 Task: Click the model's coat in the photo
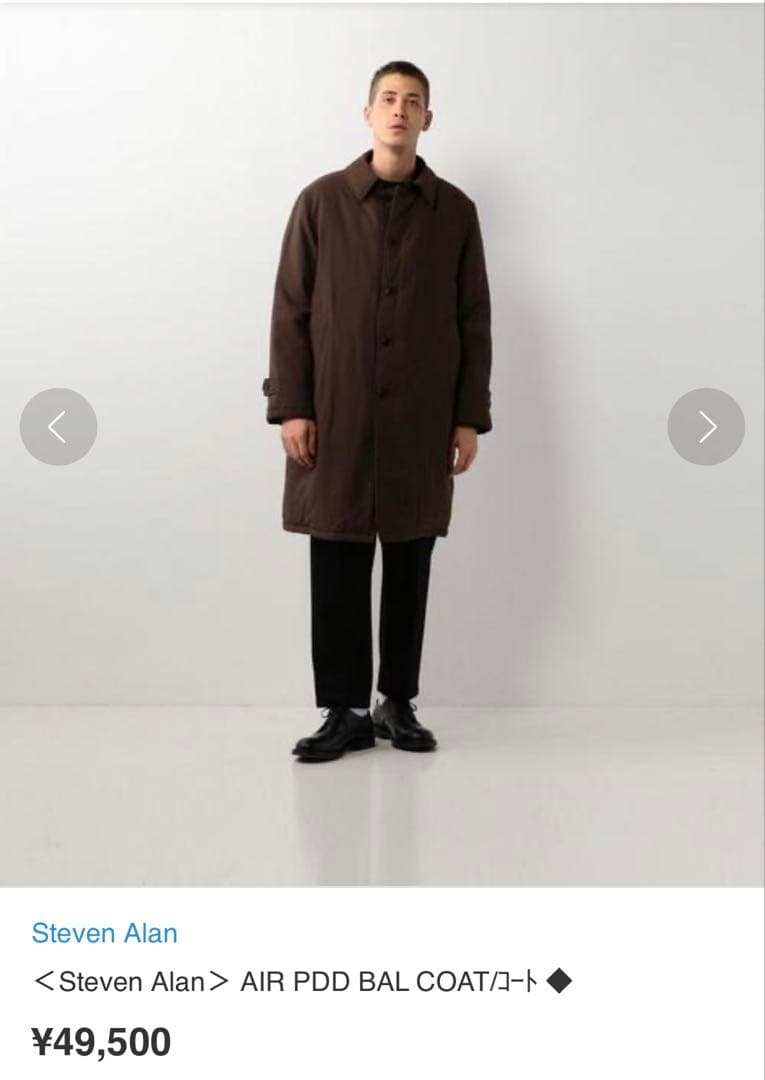coord(383,340)
